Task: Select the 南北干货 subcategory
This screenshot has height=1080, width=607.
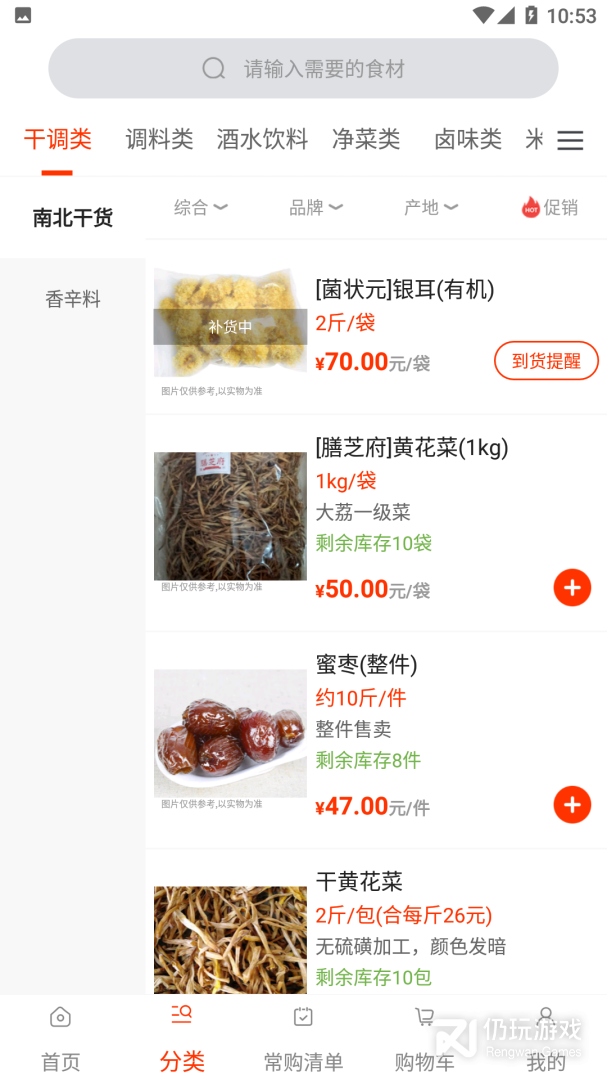Action: (x=73, y=218)
